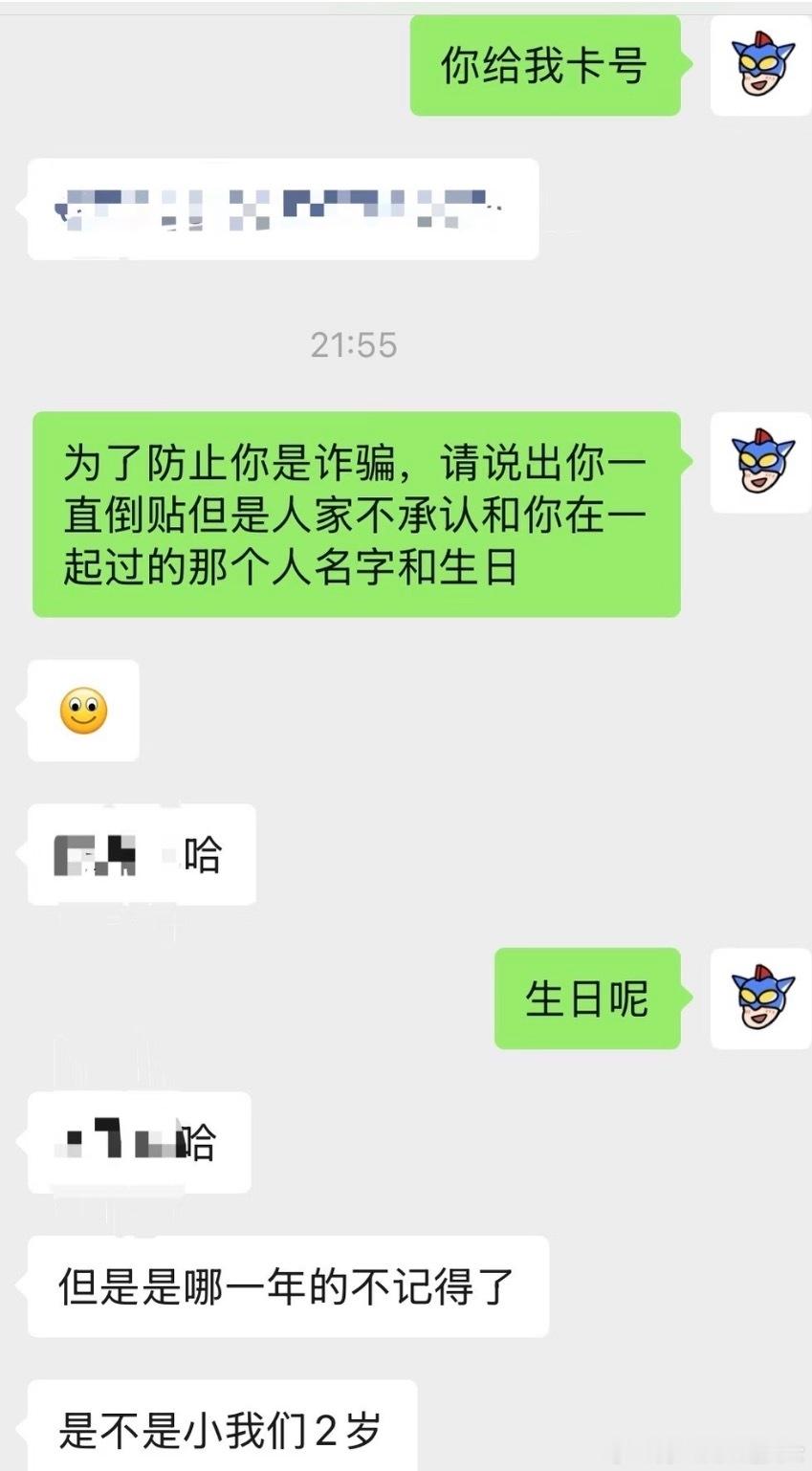The image size is (812, 1471).
Task: Select the avatar beside 生日呢 message
Action: click(x=760, y=999)
